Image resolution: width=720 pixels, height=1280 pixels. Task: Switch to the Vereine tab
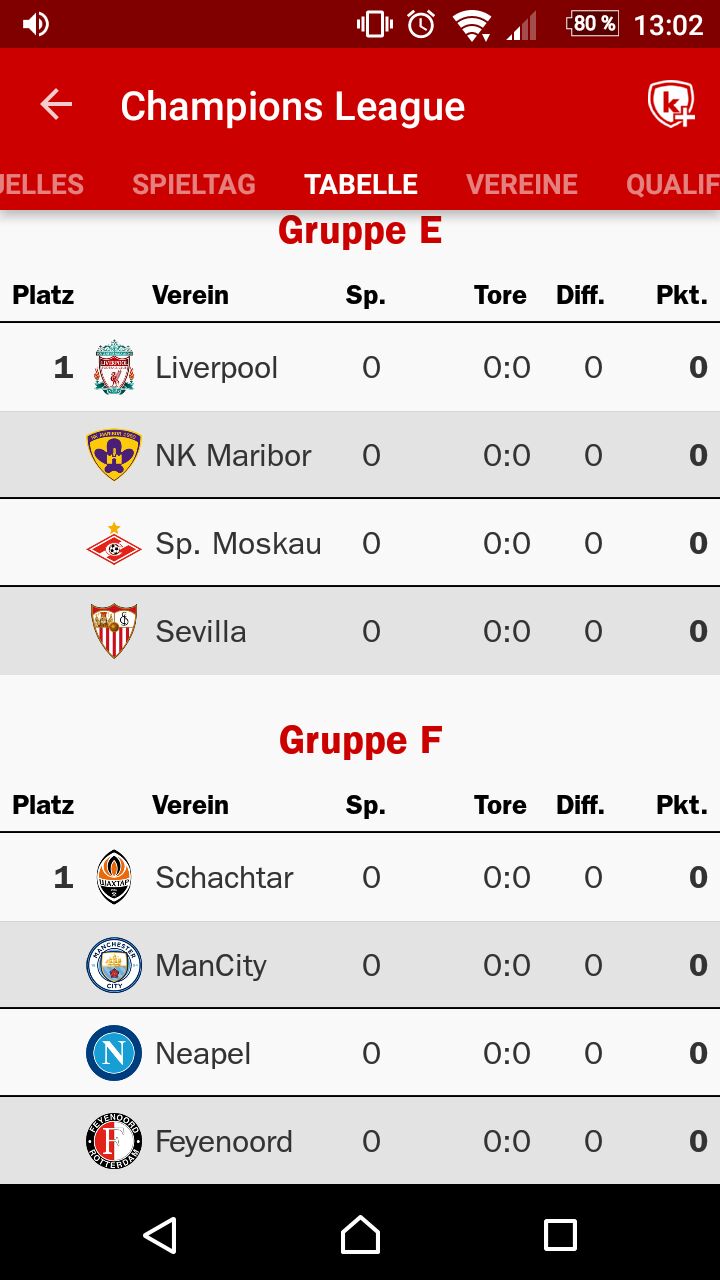point(522,184)
